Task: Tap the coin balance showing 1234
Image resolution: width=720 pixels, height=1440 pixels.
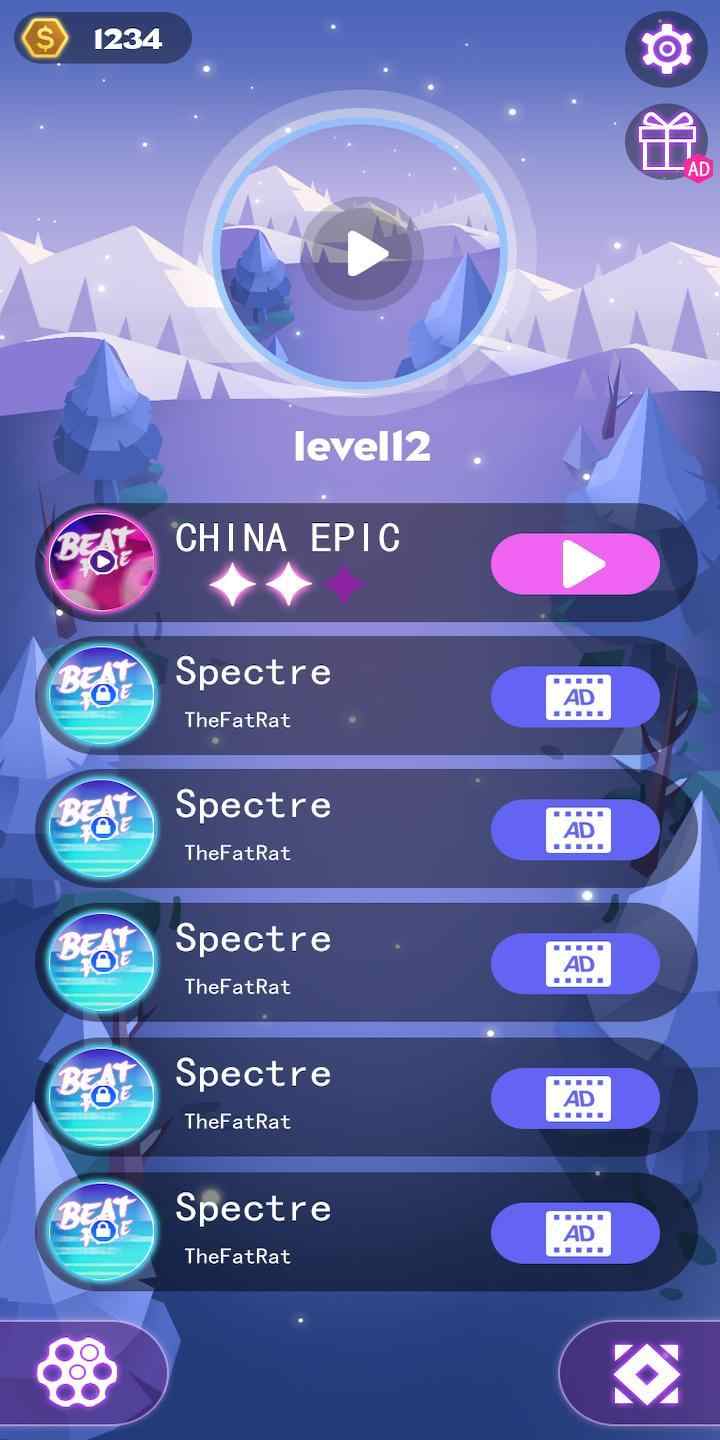Action: pos(103,38)
